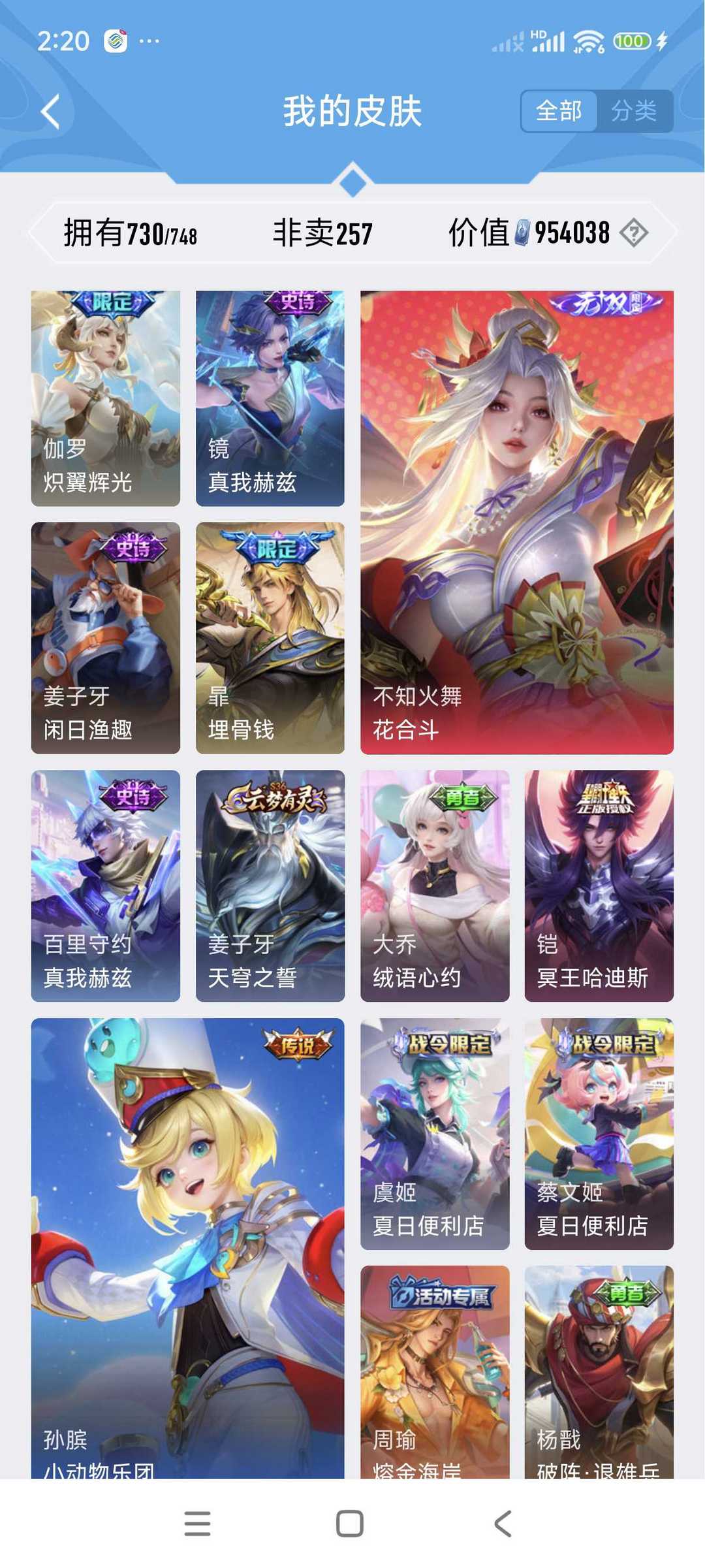Switch to the 全部 tab
Image resolution: width=705 pixels, height=1568 pixels.
coord(558,111)
